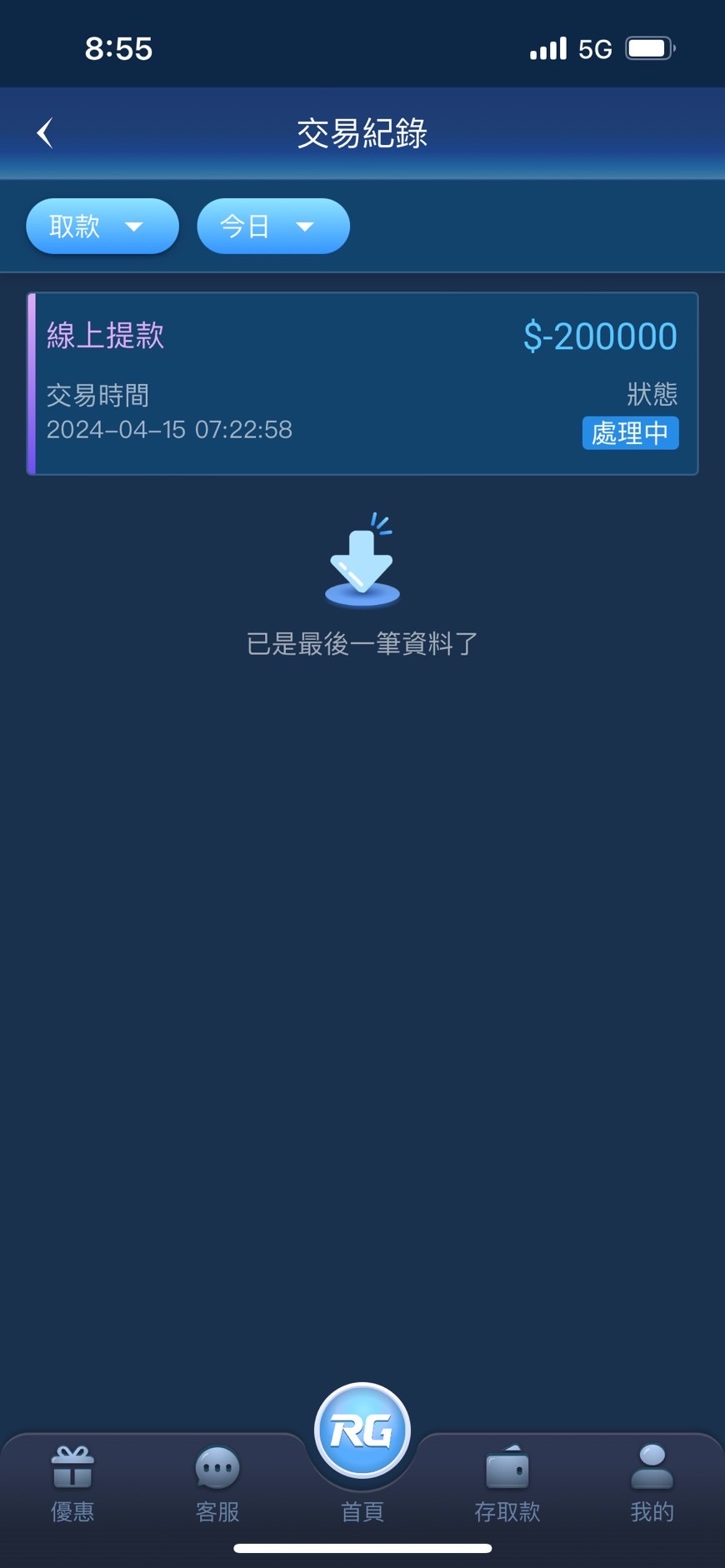Image resolution: width=725 pixels, height=1568 pixels.
Task: Open the 客服 support tab
Action: 217,1484
